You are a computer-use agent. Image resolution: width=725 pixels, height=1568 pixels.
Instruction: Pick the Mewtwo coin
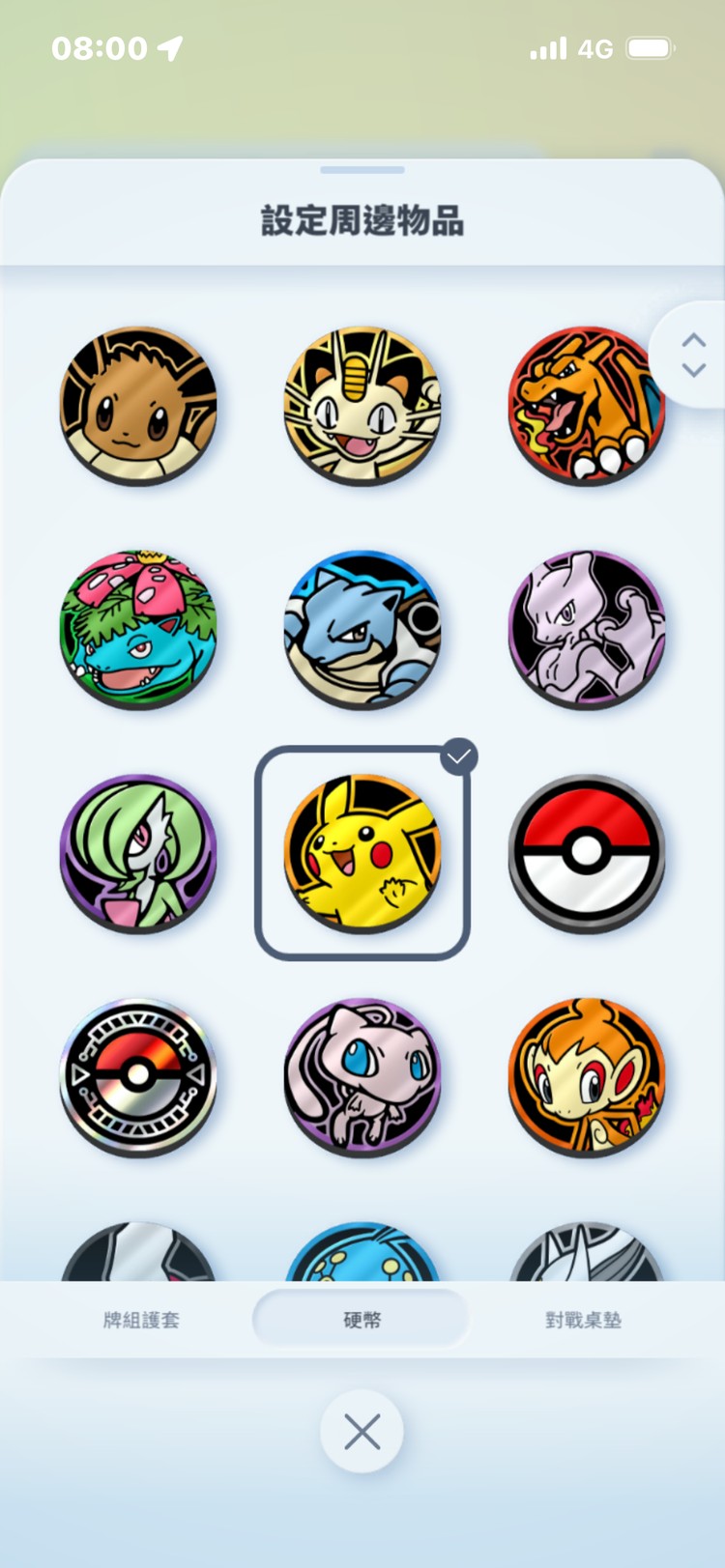pyautogui.click(x=586, y=629)
